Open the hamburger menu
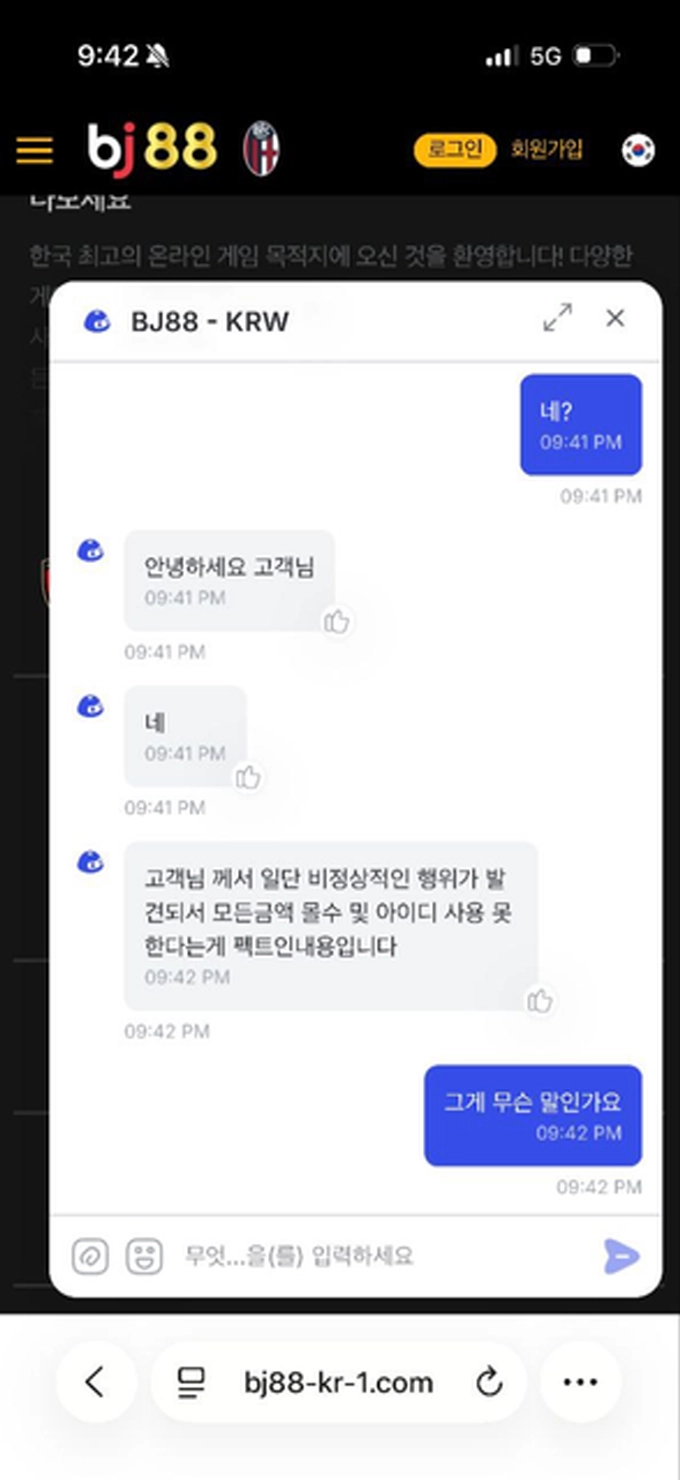This screenshot has height=1480, width=680. pos(34,150)
